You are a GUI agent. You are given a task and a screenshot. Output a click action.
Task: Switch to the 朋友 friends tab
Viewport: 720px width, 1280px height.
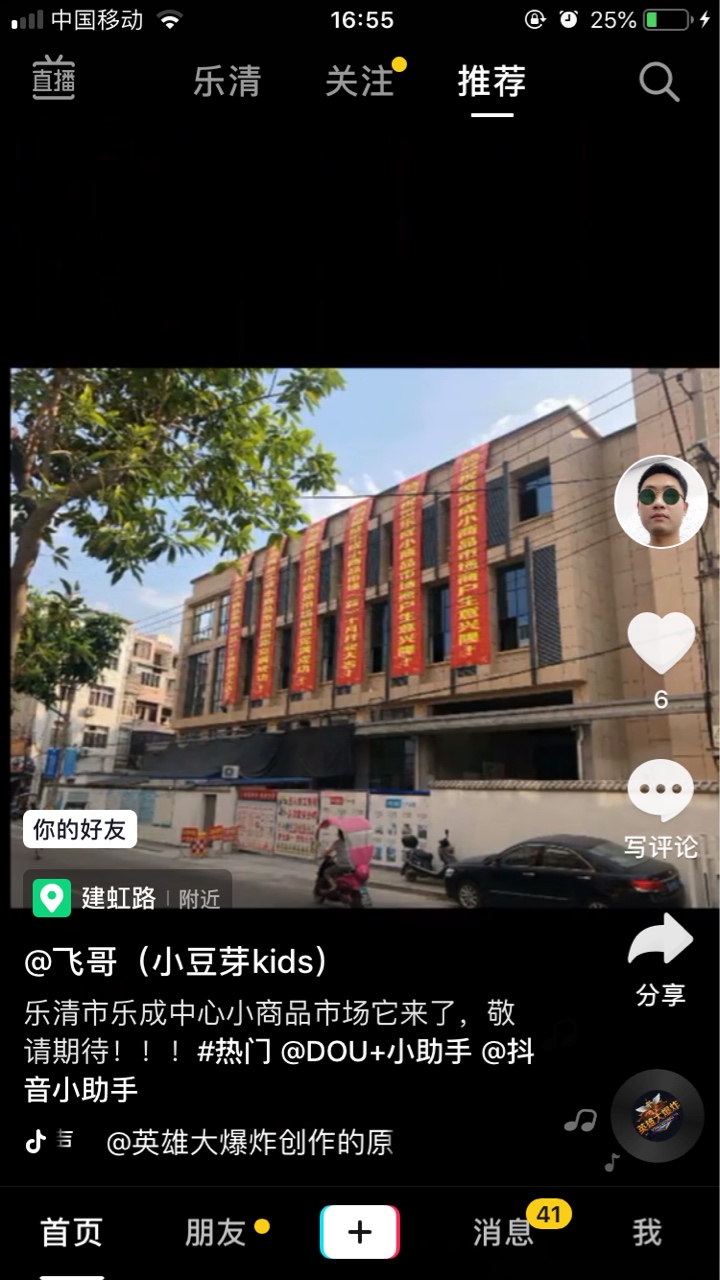click(x=216, y=1233)
